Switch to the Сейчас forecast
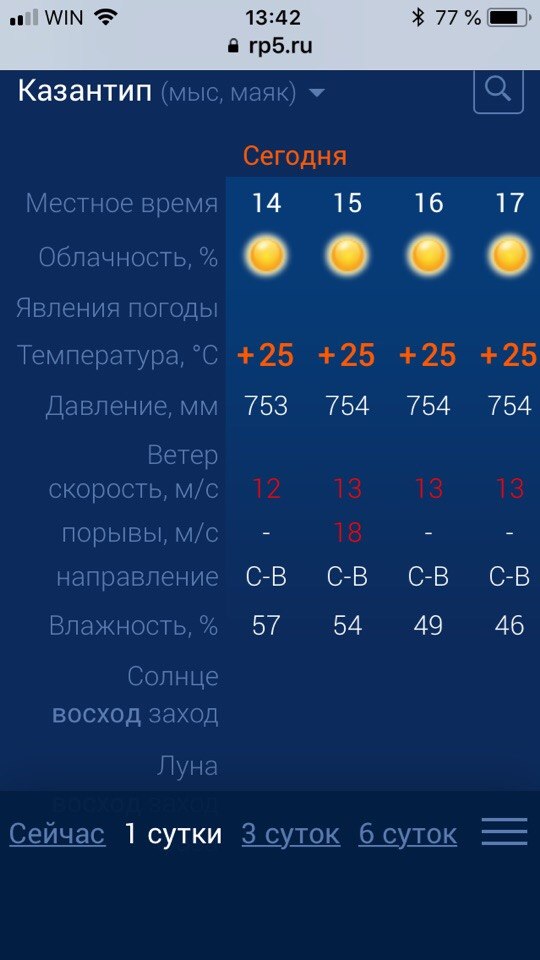This screenshot has height=960, width=540. pos(57,834)
